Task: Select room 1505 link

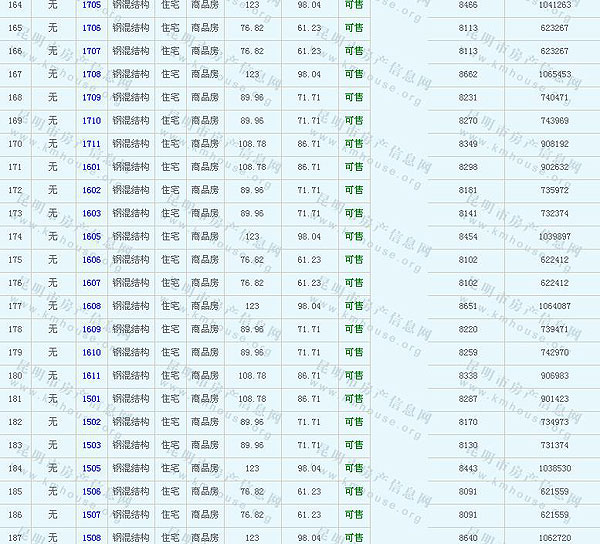Action: click(x=91, y=468)
